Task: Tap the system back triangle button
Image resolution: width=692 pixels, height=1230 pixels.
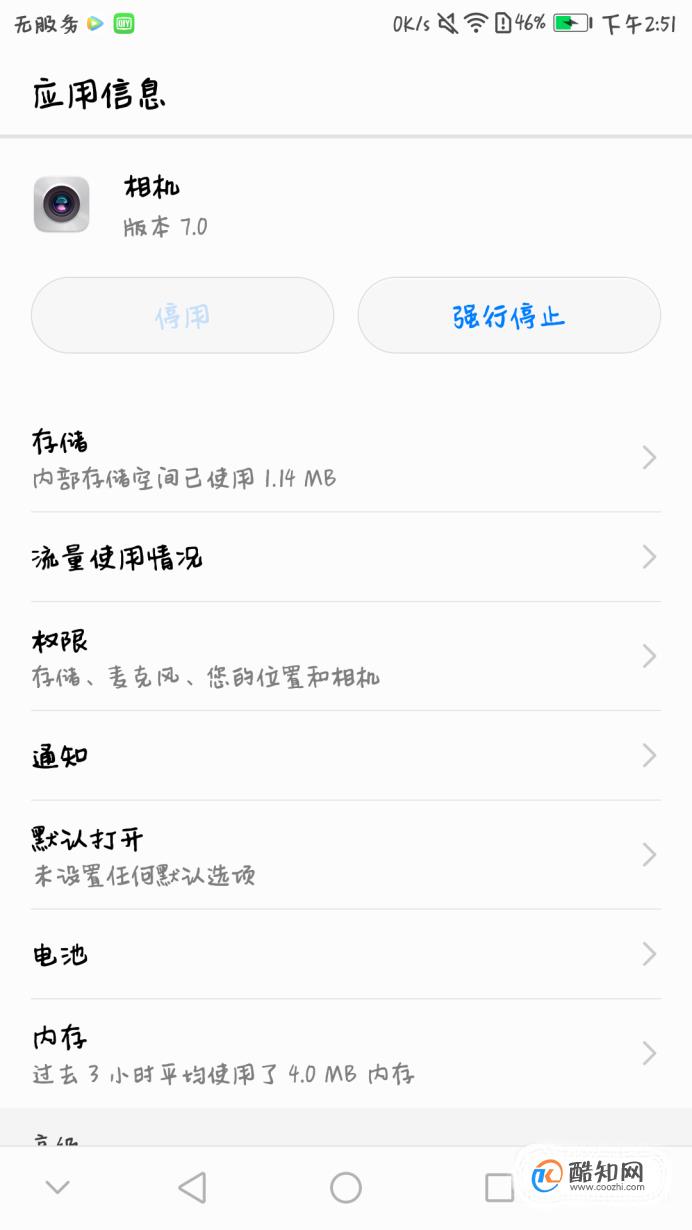Action: (192, 1187)
